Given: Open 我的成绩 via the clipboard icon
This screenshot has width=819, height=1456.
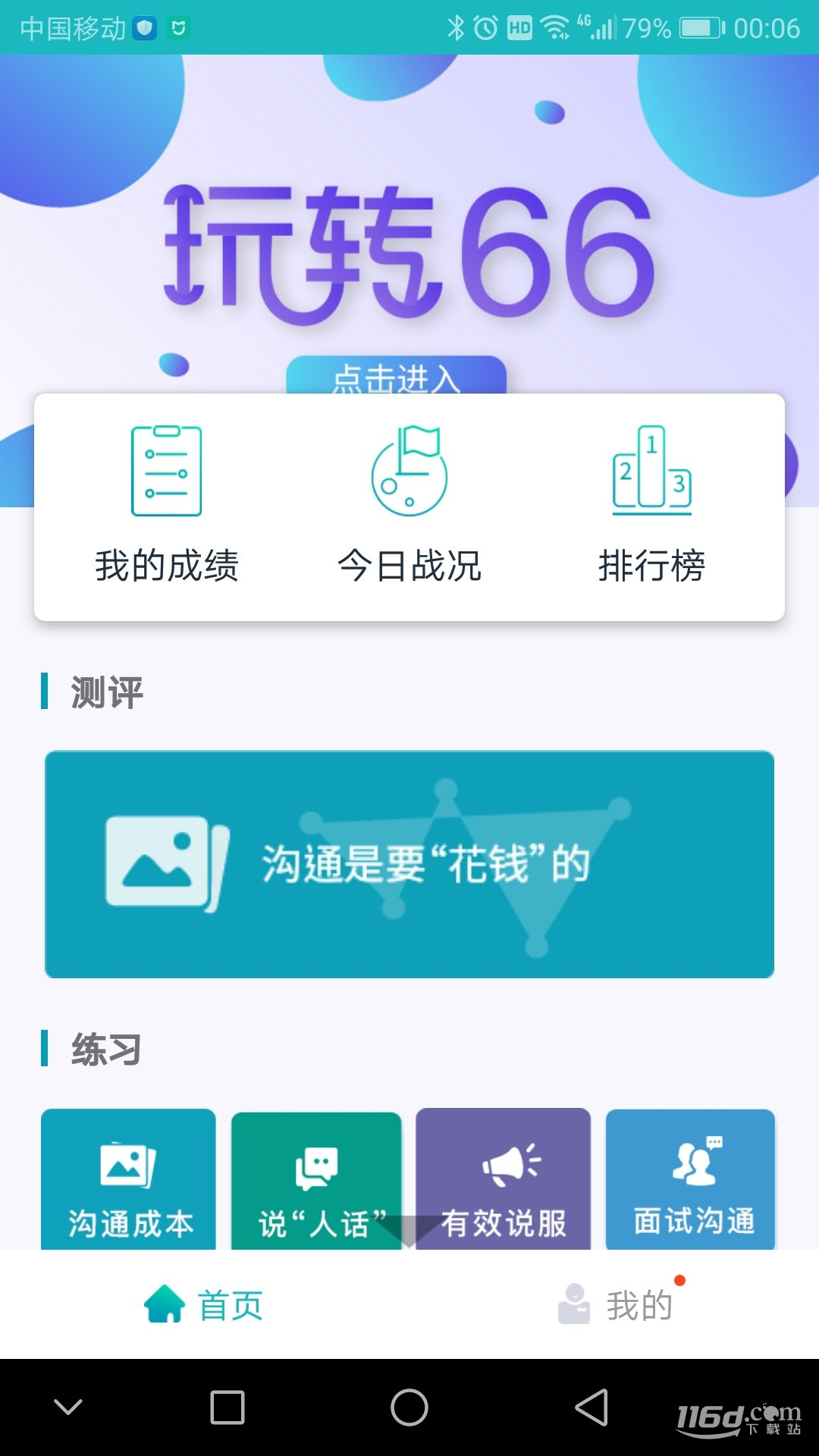Looking at the screenshot, I should (x=165, y=470).
